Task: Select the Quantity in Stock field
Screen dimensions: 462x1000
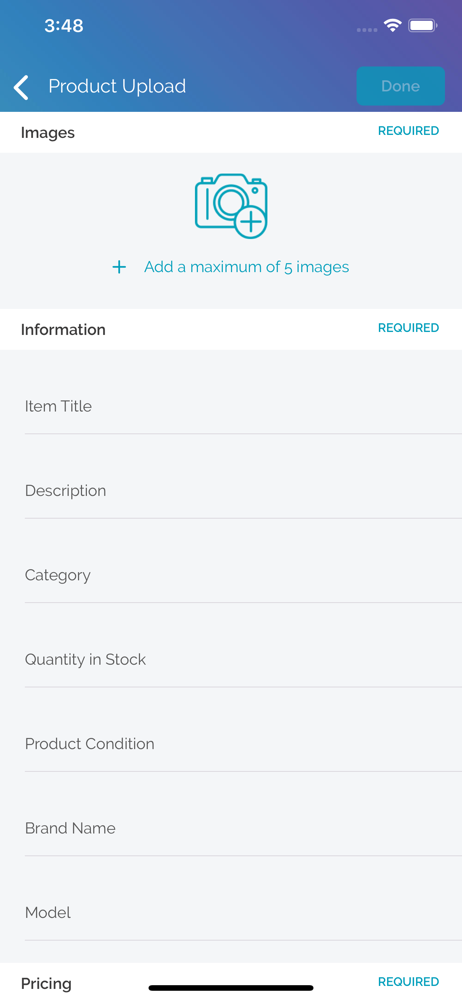Action: click(243, 659)
